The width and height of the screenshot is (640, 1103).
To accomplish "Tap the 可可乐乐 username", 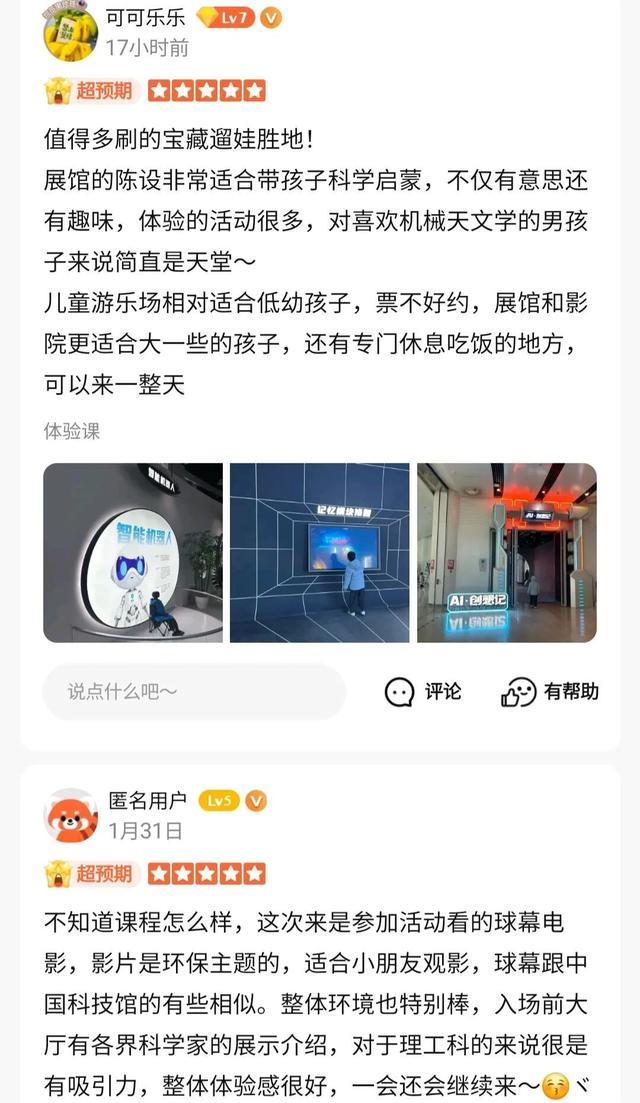I will (146, 18).
